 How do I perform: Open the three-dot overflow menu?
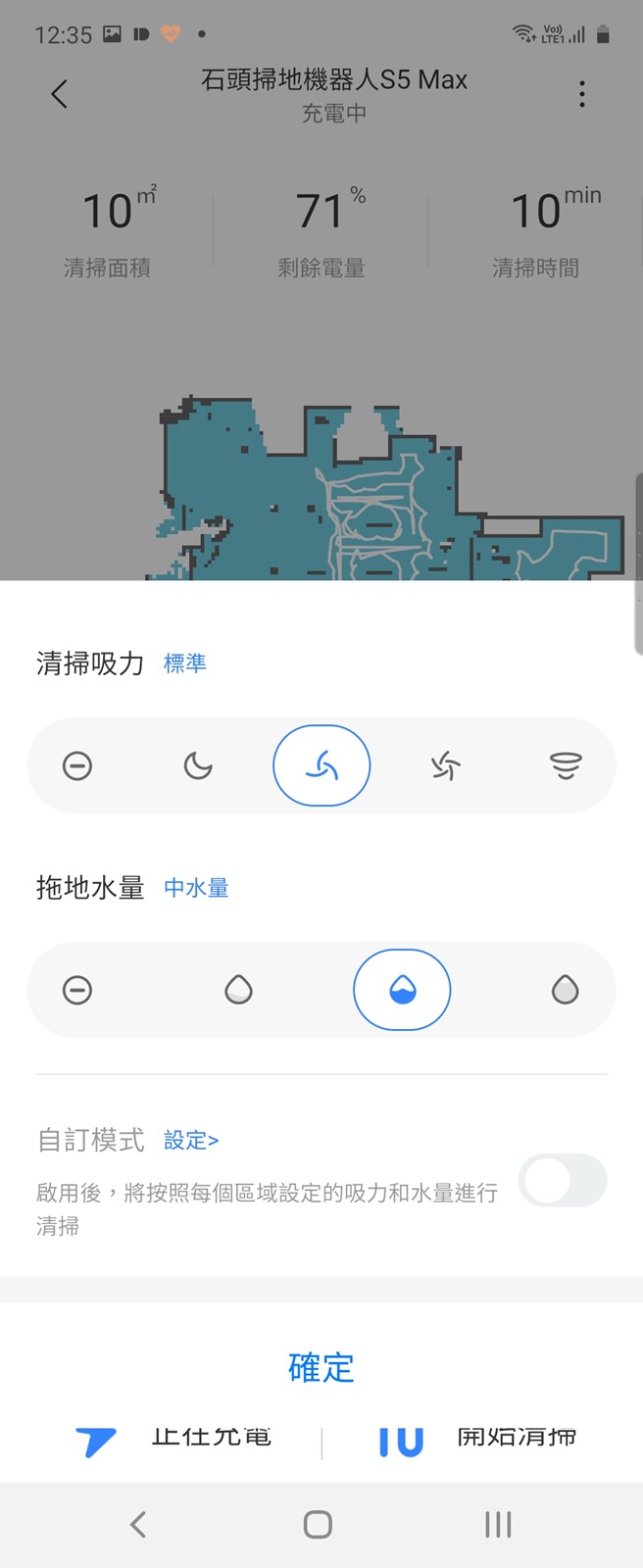(582, 94)
